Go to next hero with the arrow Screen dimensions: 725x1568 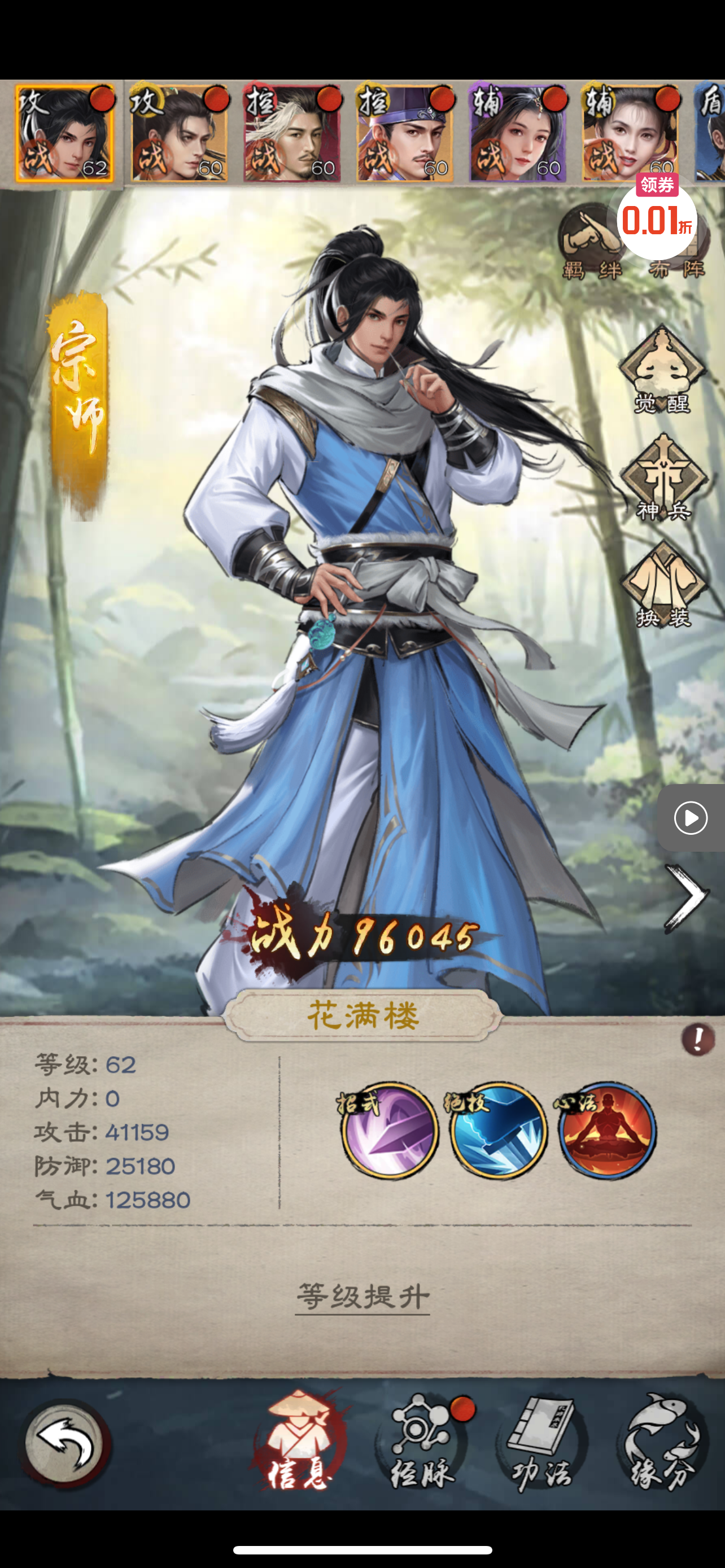point(687,898)
